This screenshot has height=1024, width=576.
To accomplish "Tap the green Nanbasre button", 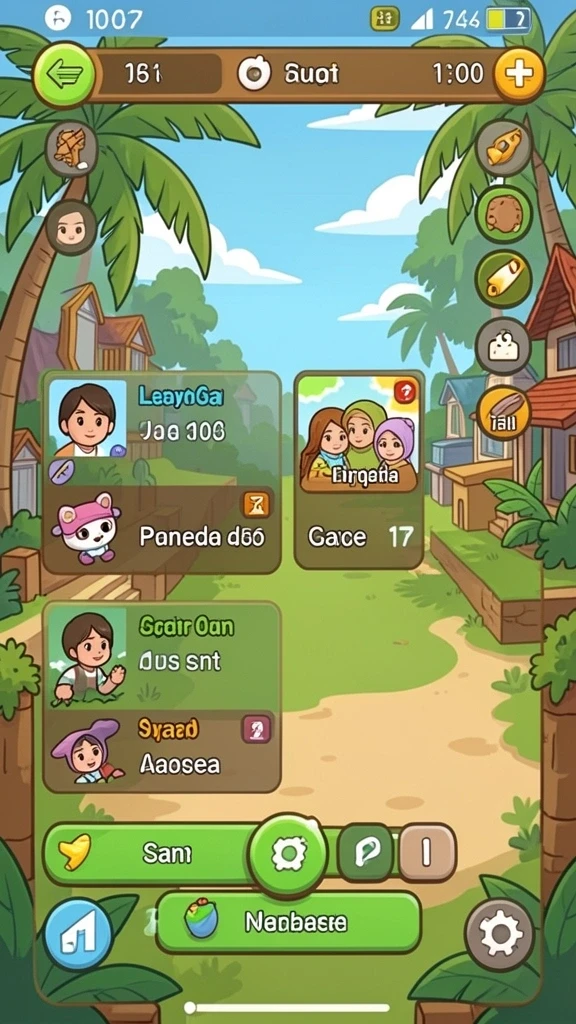I will click(x=289, y=922).
